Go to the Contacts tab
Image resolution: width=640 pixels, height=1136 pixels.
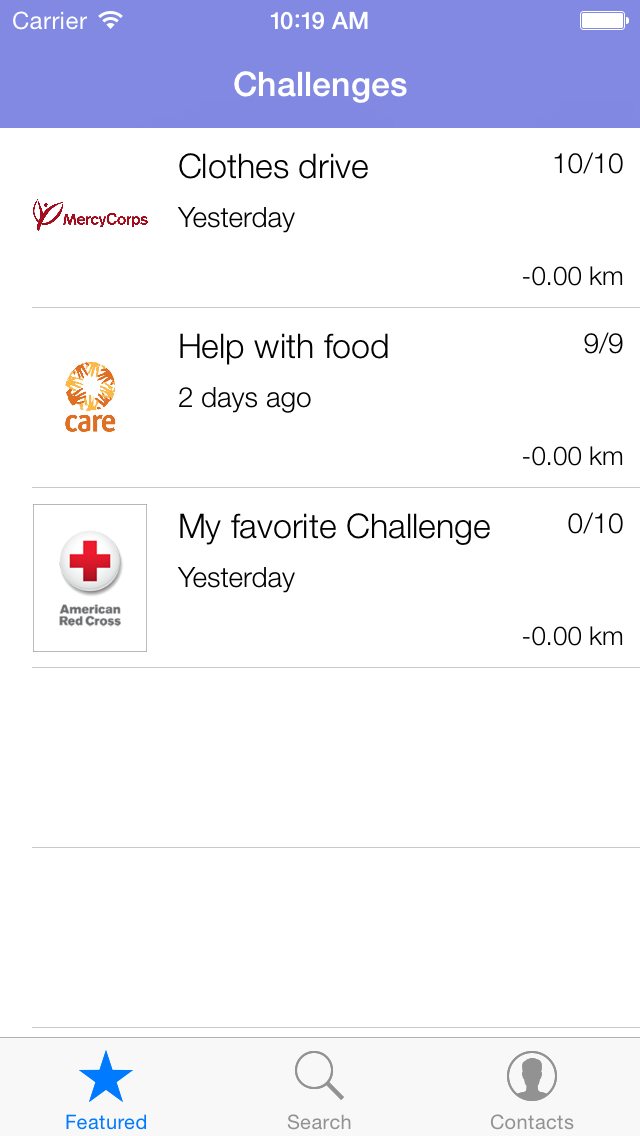531,1089
